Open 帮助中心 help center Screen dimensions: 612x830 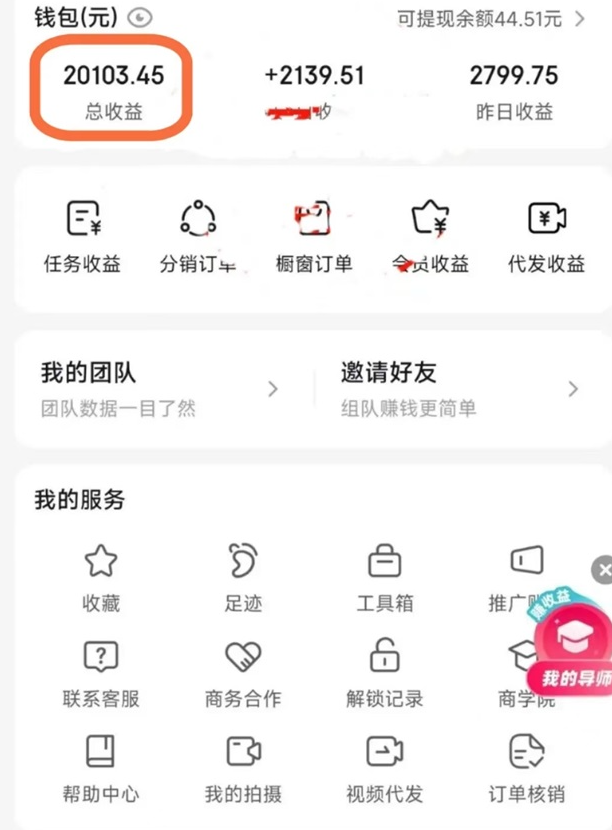(100, 767)
